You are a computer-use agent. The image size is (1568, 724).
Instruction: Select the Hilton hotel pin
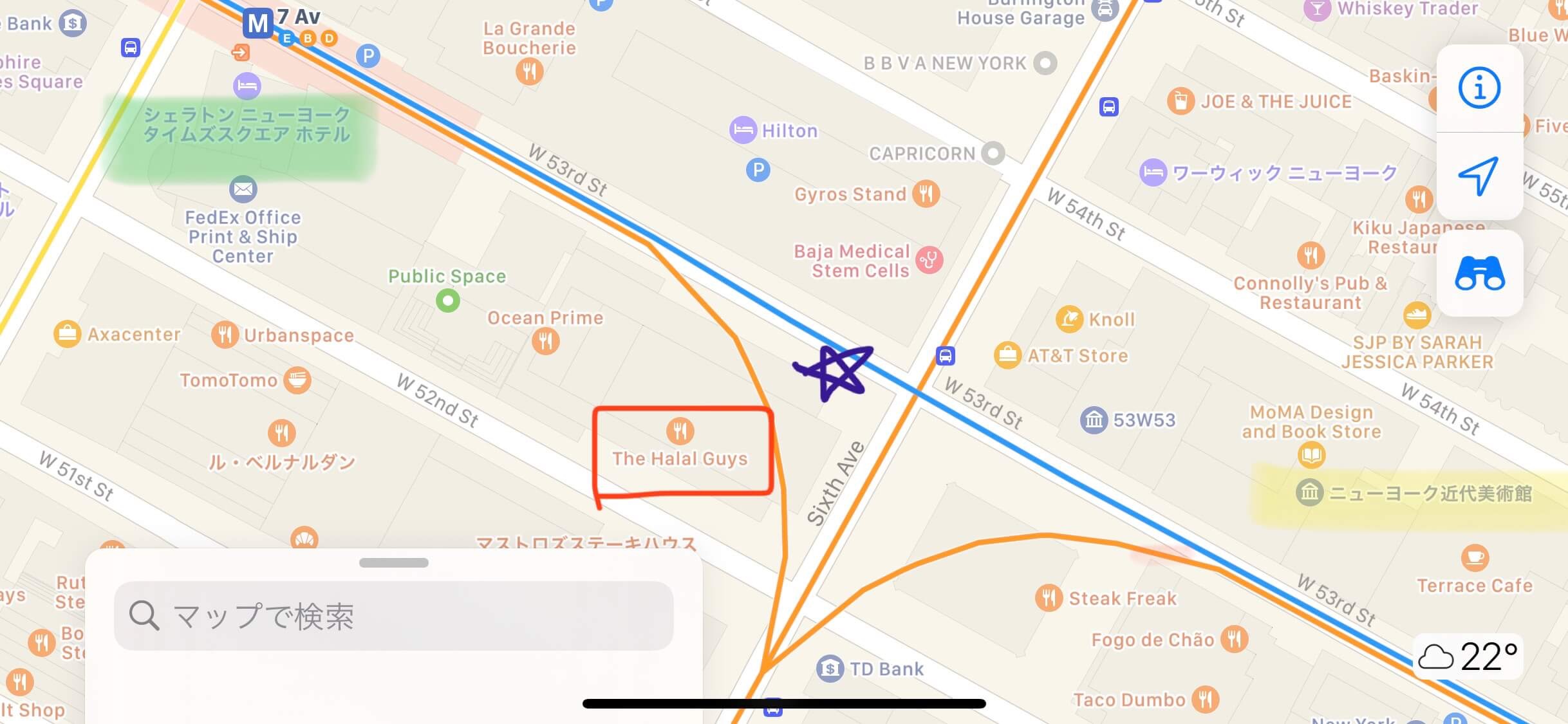(x=743, y=131)
